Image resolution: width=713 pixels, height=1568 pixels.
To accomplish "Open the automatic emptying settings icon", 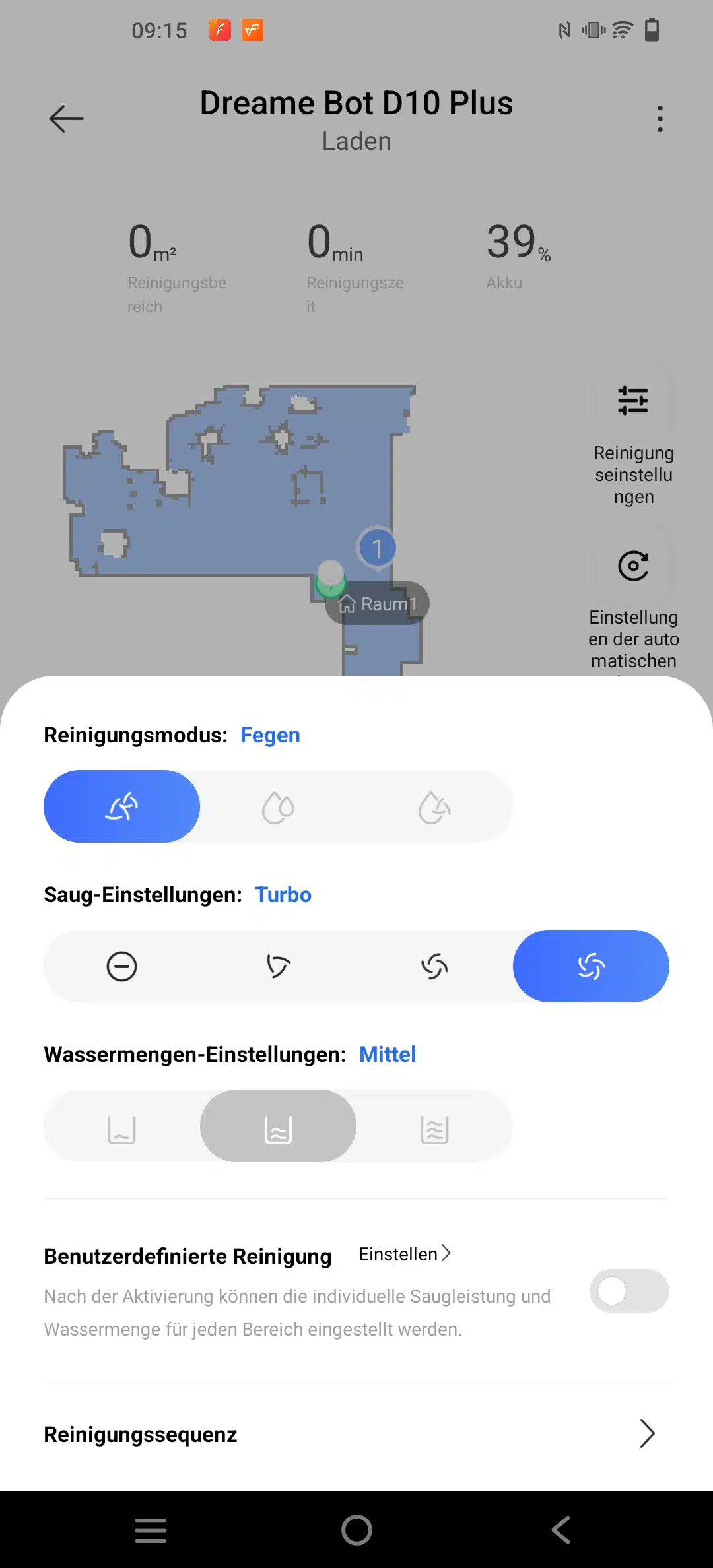I will coord(633,566).
